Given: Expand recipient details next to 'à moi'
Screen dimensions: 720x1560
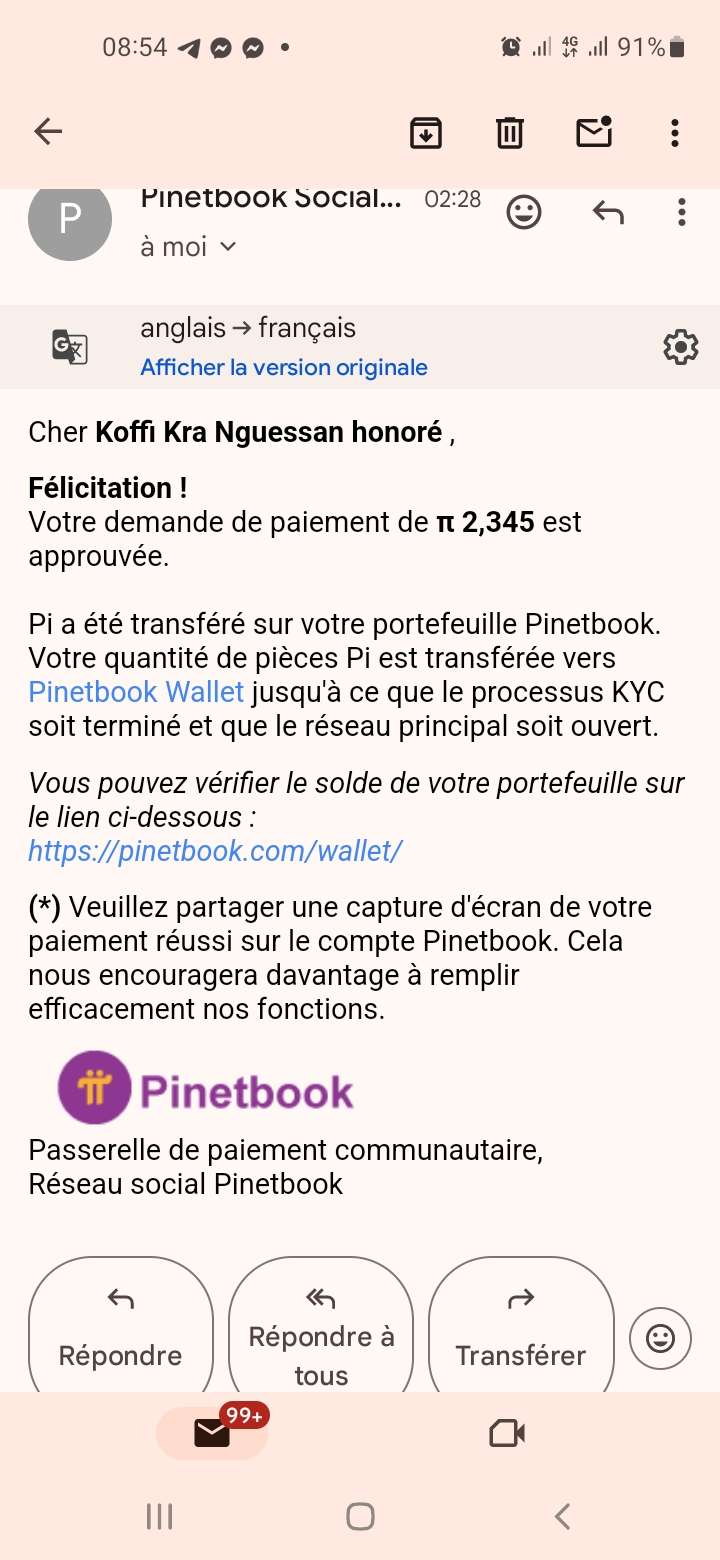Looking at the screenshot, I should pyautogui.click(x=227, y=246).
